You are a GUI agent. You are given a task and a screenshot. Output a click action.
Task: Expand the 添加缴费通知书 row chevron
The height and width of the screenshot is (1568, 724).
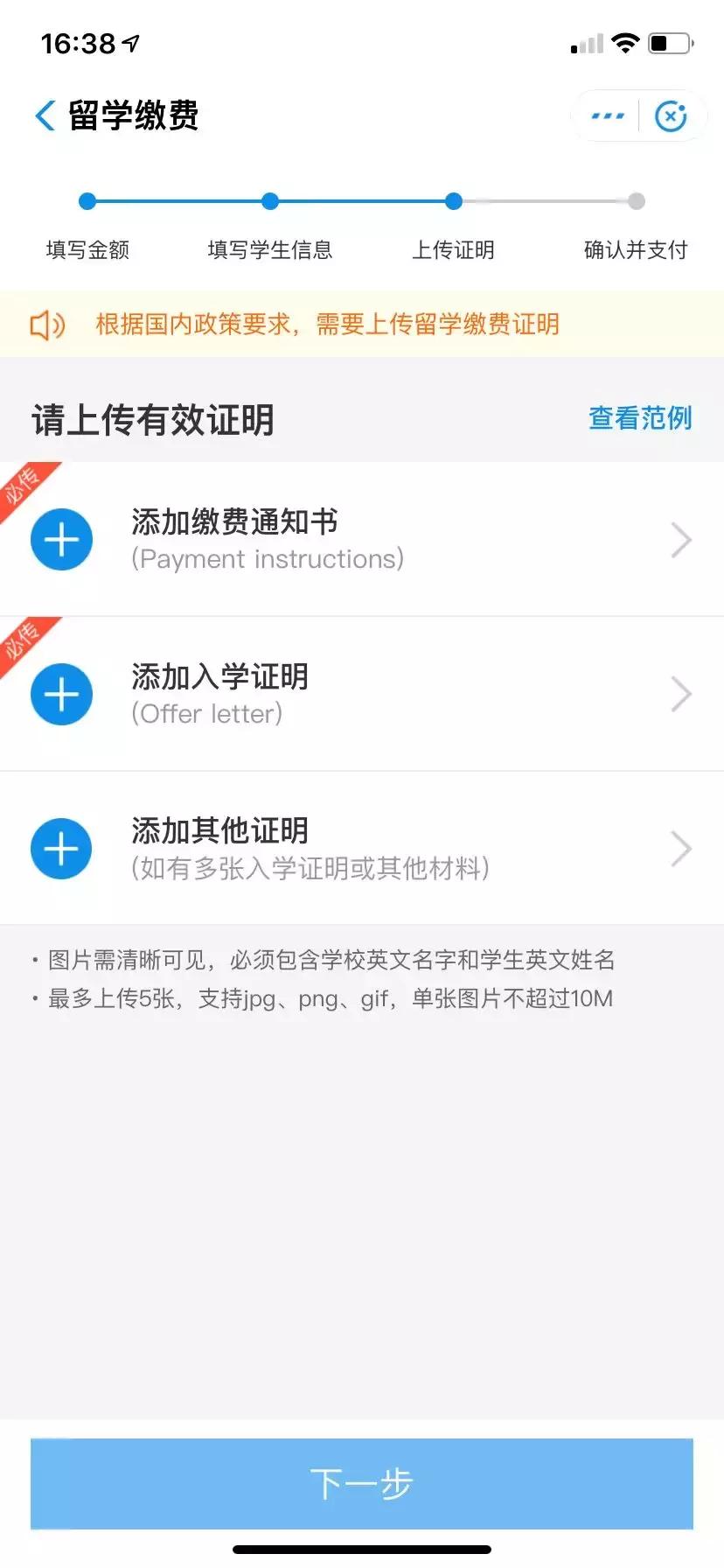(x=681, y=539)
